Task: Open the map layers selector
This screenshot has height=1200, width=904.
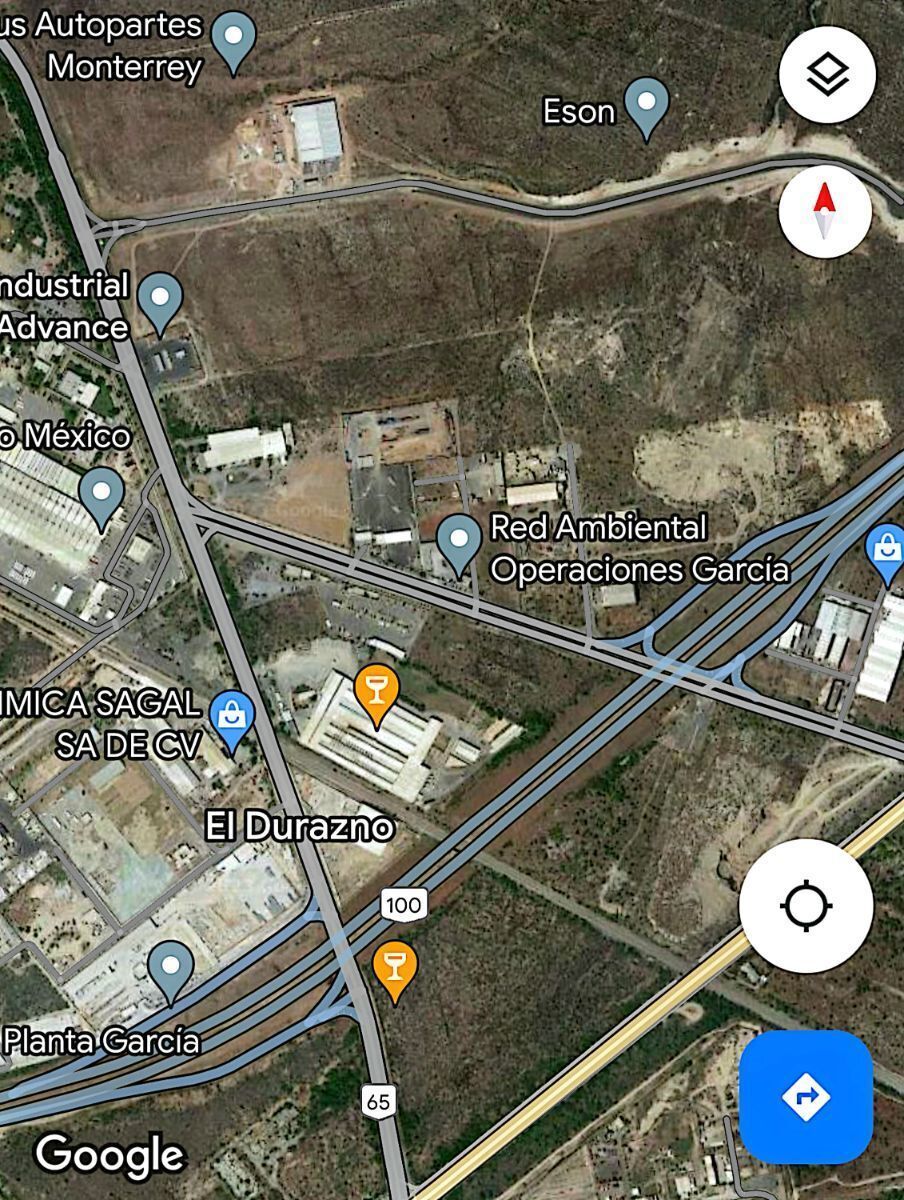Action: coord(827,75)
